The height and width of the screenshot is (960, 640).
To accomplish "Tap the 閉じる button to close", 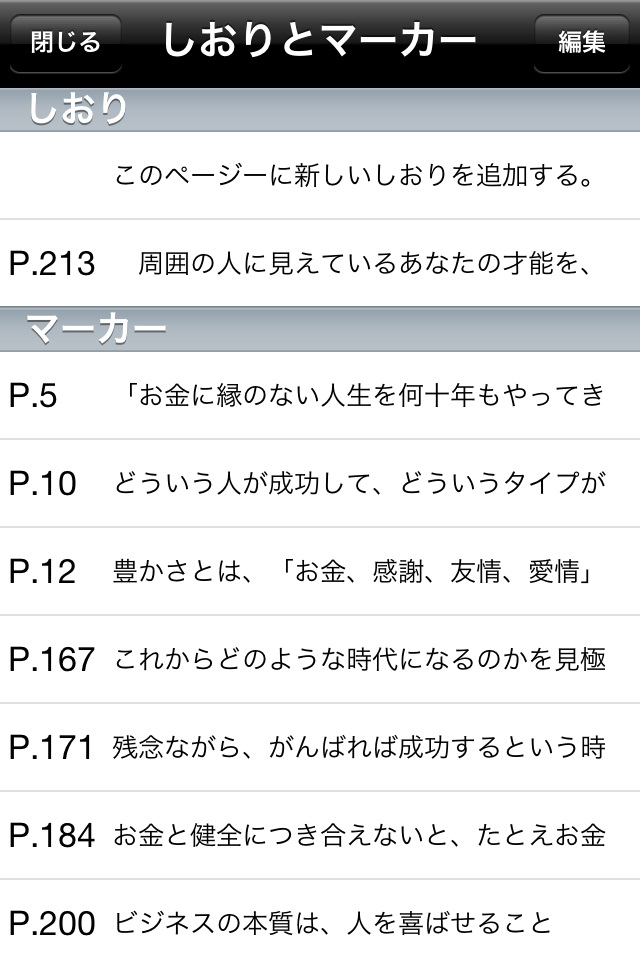I will tap(65, 43).
